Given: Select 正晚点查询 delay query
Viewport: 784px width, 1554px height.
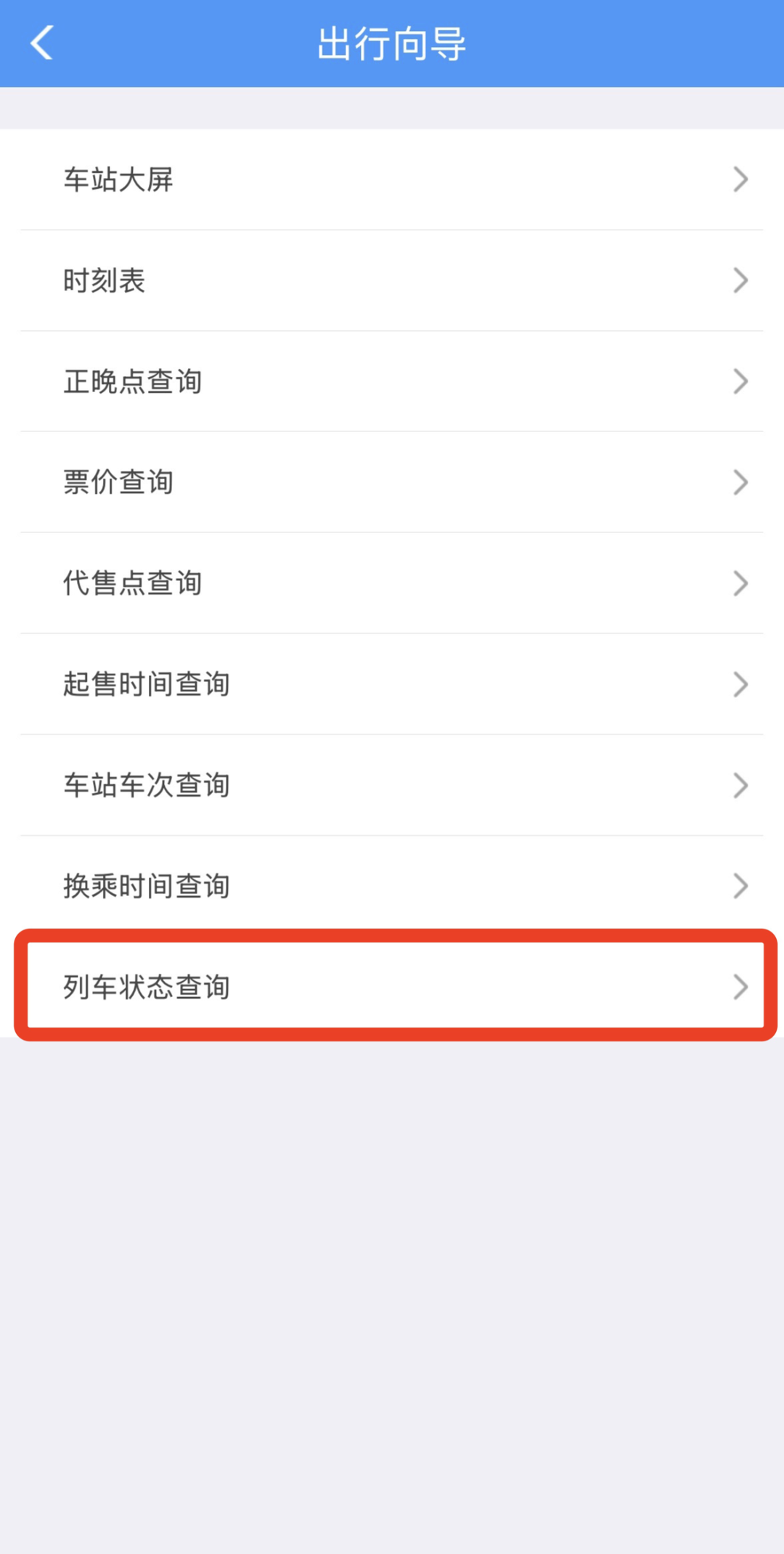Looking at the screenshot, I should pyautogui.click(x=392, y=381).
